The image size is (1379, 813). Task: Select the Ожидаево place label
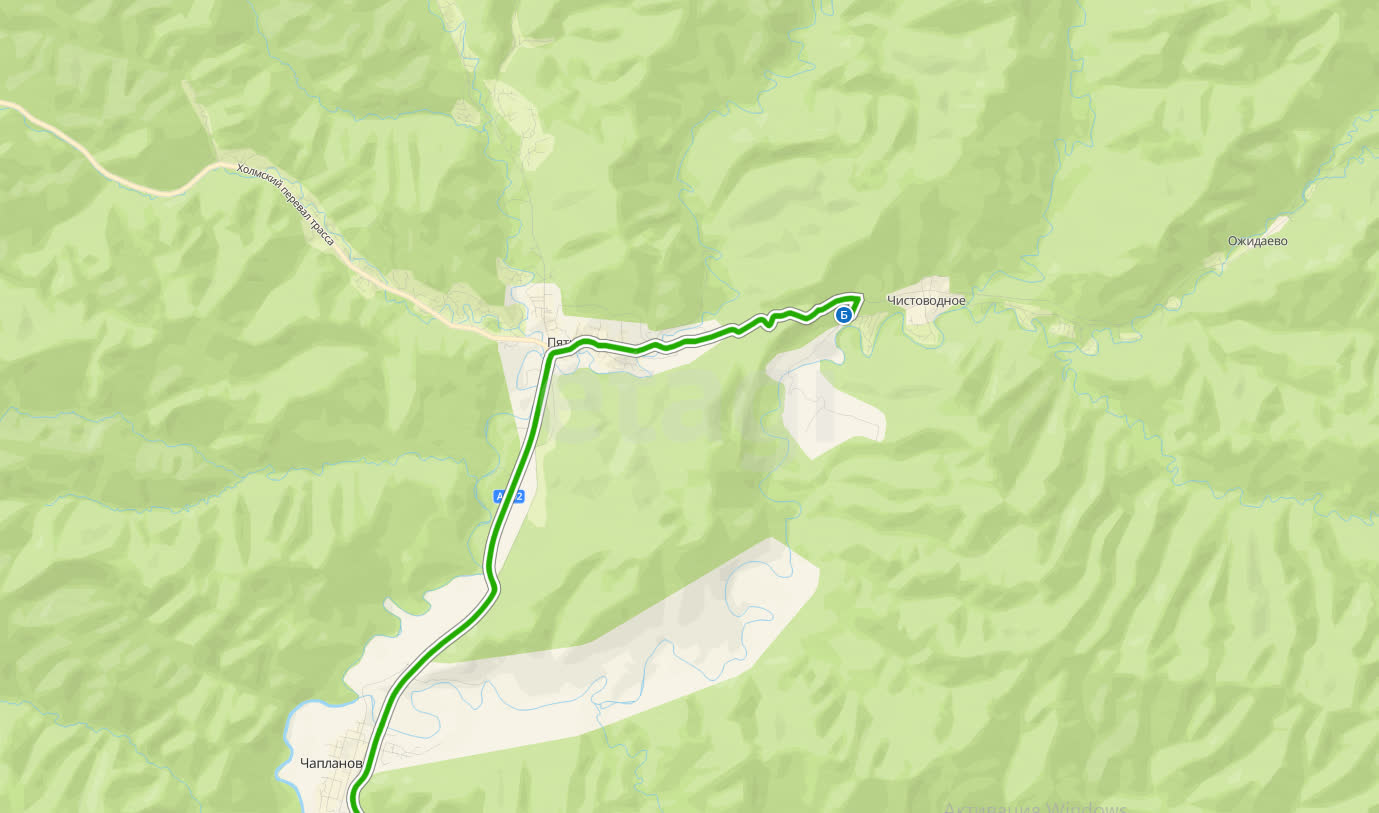coord(1257,241)
